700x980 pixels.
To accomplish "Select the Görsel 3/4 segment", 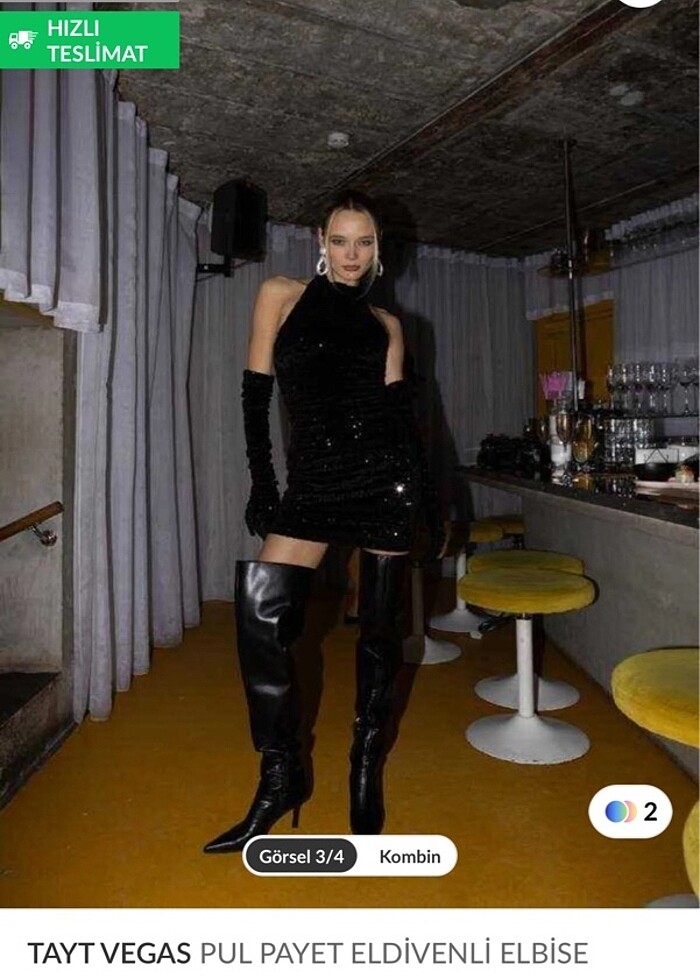I will [x=301, y=856].
